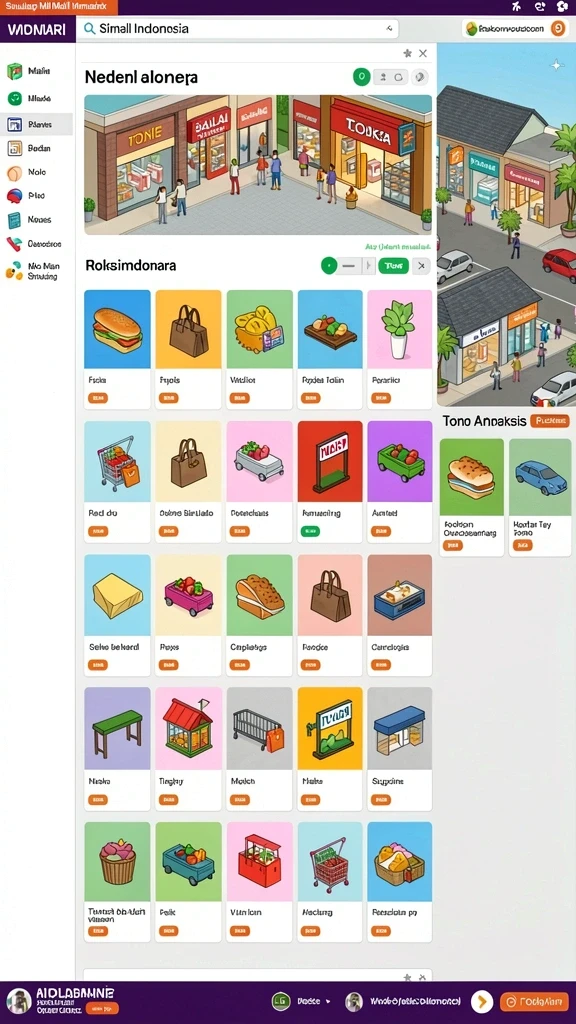Open the yellow cheese block product card
The width and height of the screenshot is (576, 1024).
click(118, 615)
